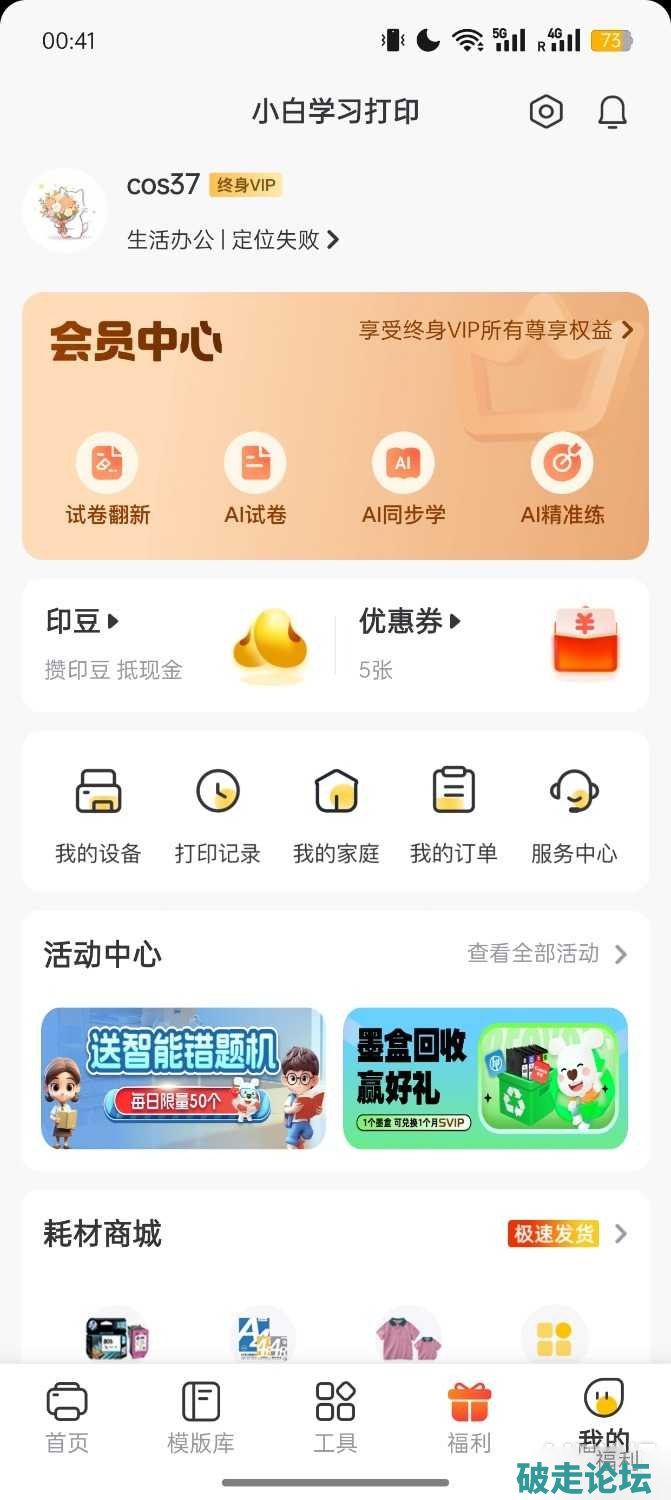Open 送智能错题机 activity banner

click(x=183, y=1078)
